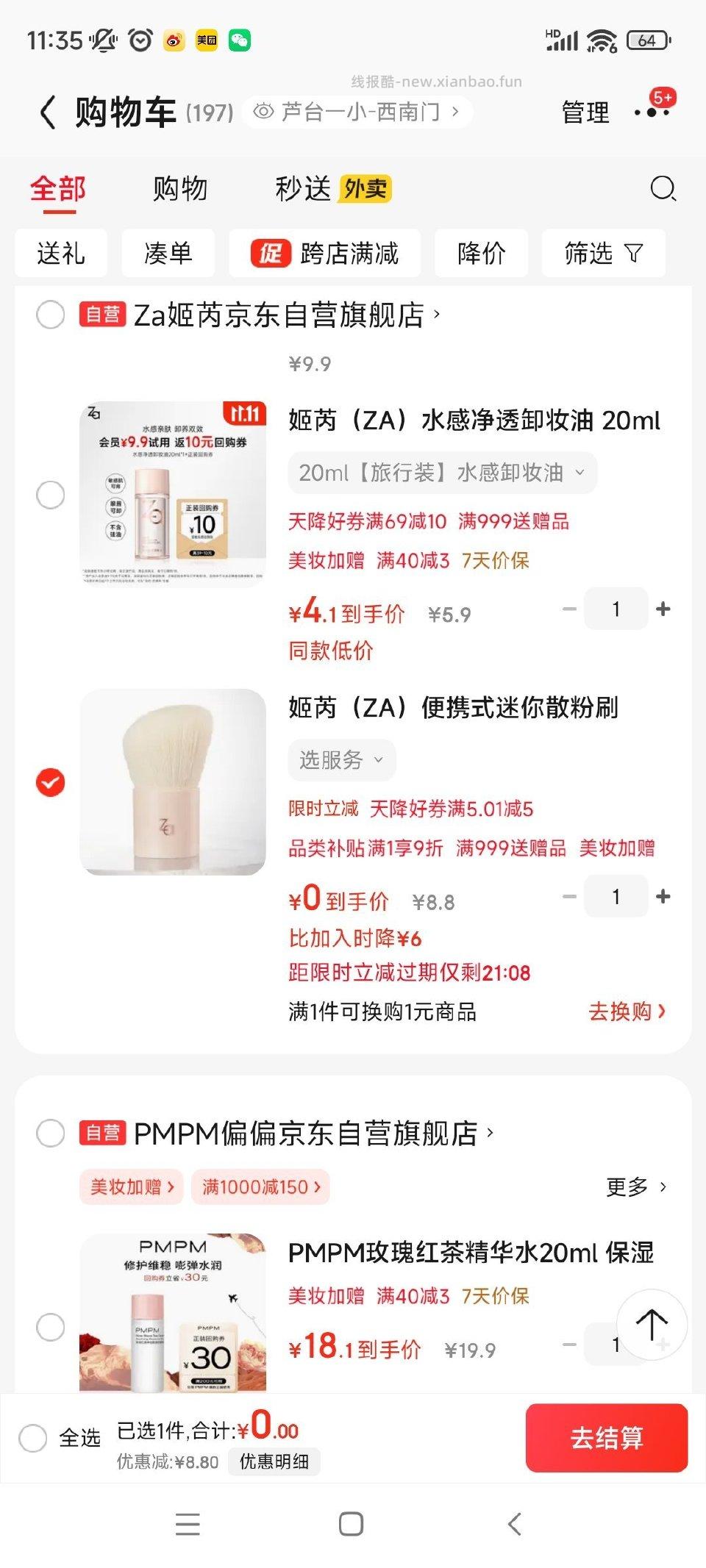Tap the 促 icon on 跨店满减 filter
This screenshot has width=706, height=1568.
click(x=271, y=253)
